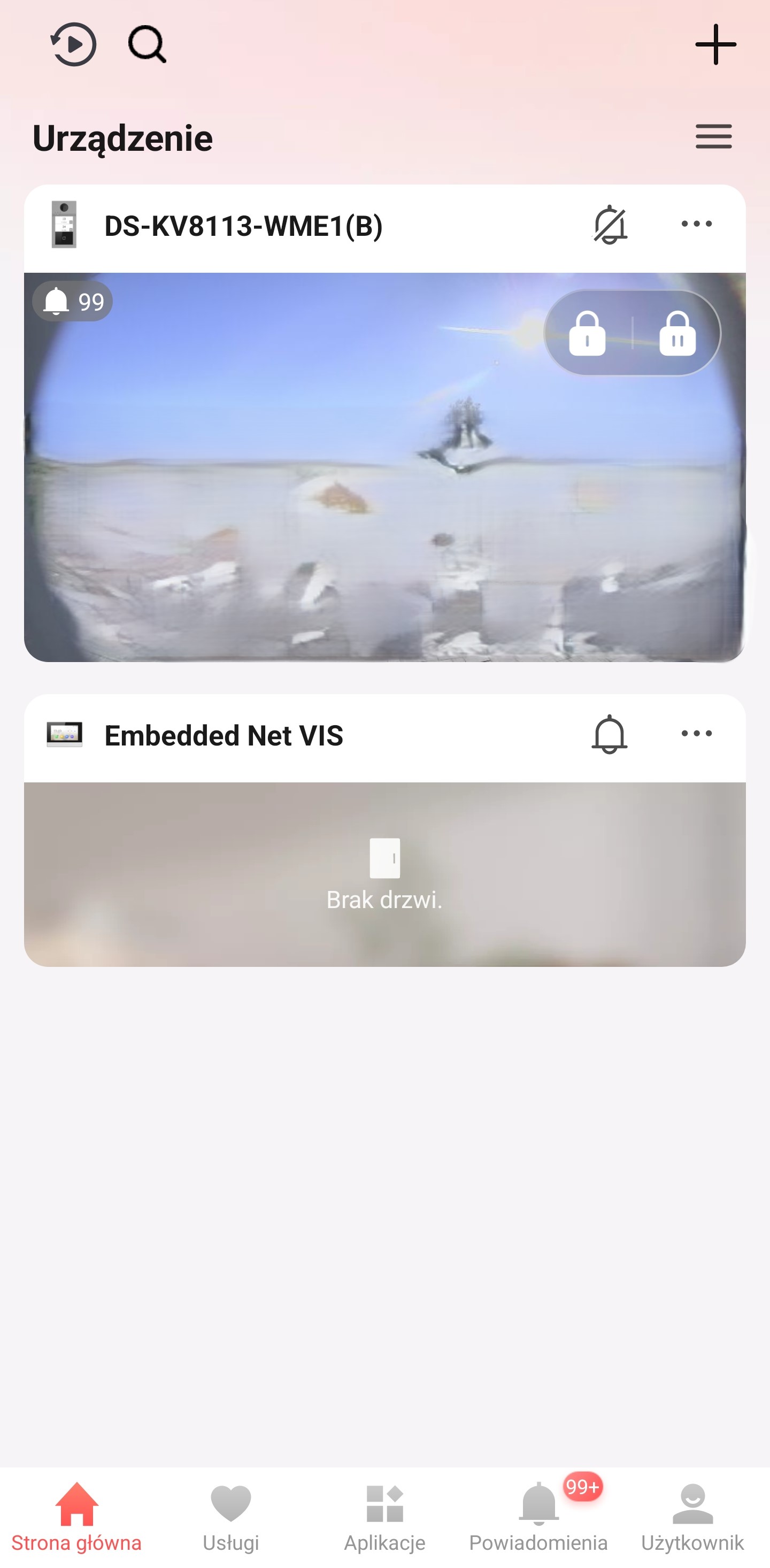770x1568 pixels.
Task: Open the search icon
Action: [x=147, y=44]
